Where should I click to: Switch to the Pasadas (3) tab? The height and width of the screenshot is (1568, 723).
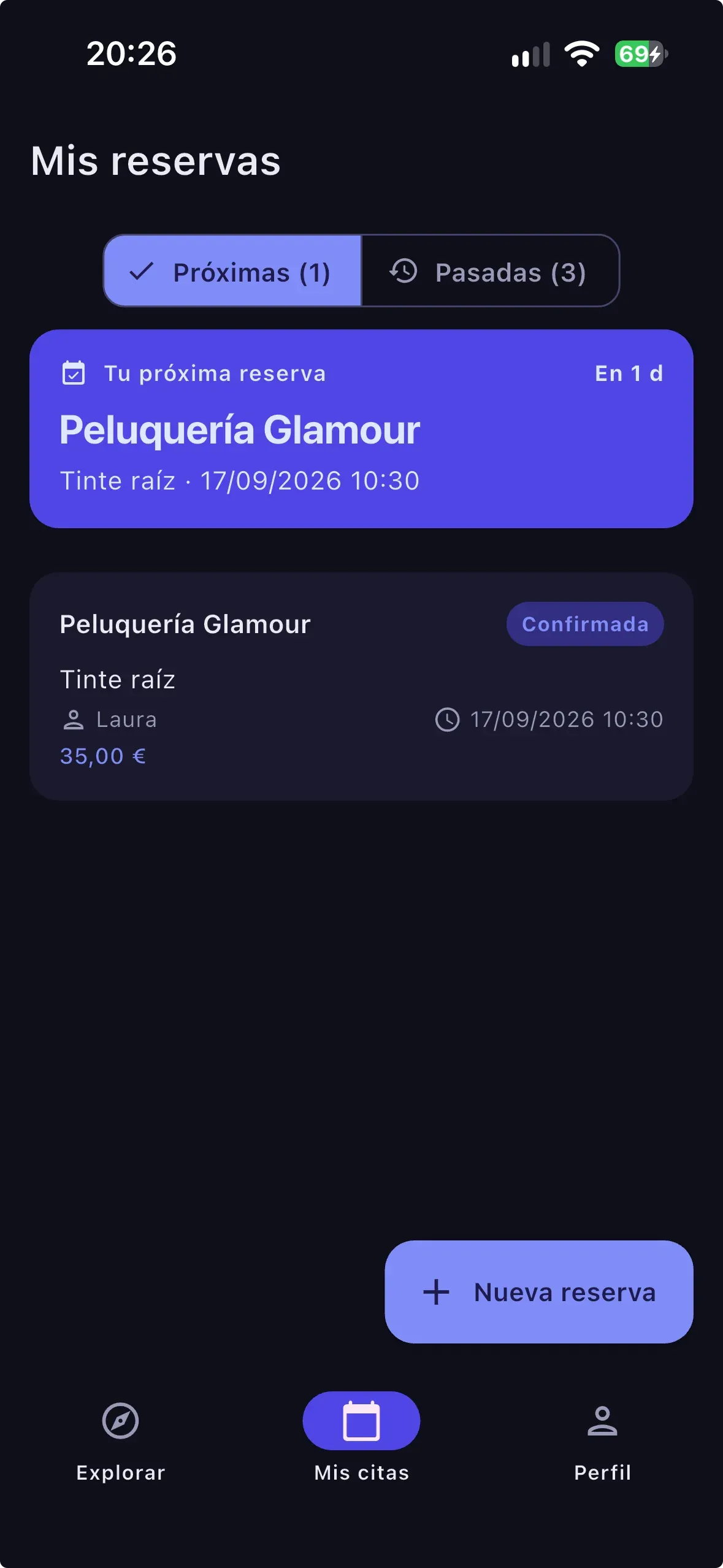coord(491,271)
